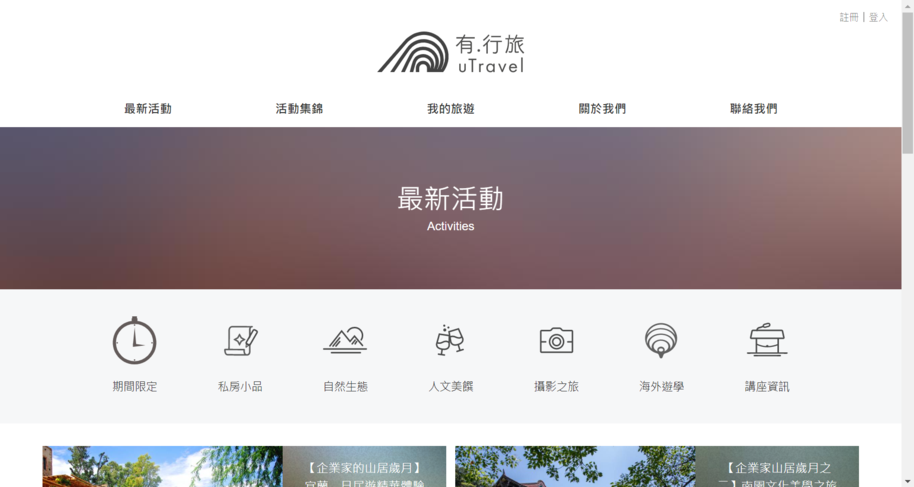Open the 人文美饌 category
The width and height of the screenshot is (914, 487).
coord(450,354)
